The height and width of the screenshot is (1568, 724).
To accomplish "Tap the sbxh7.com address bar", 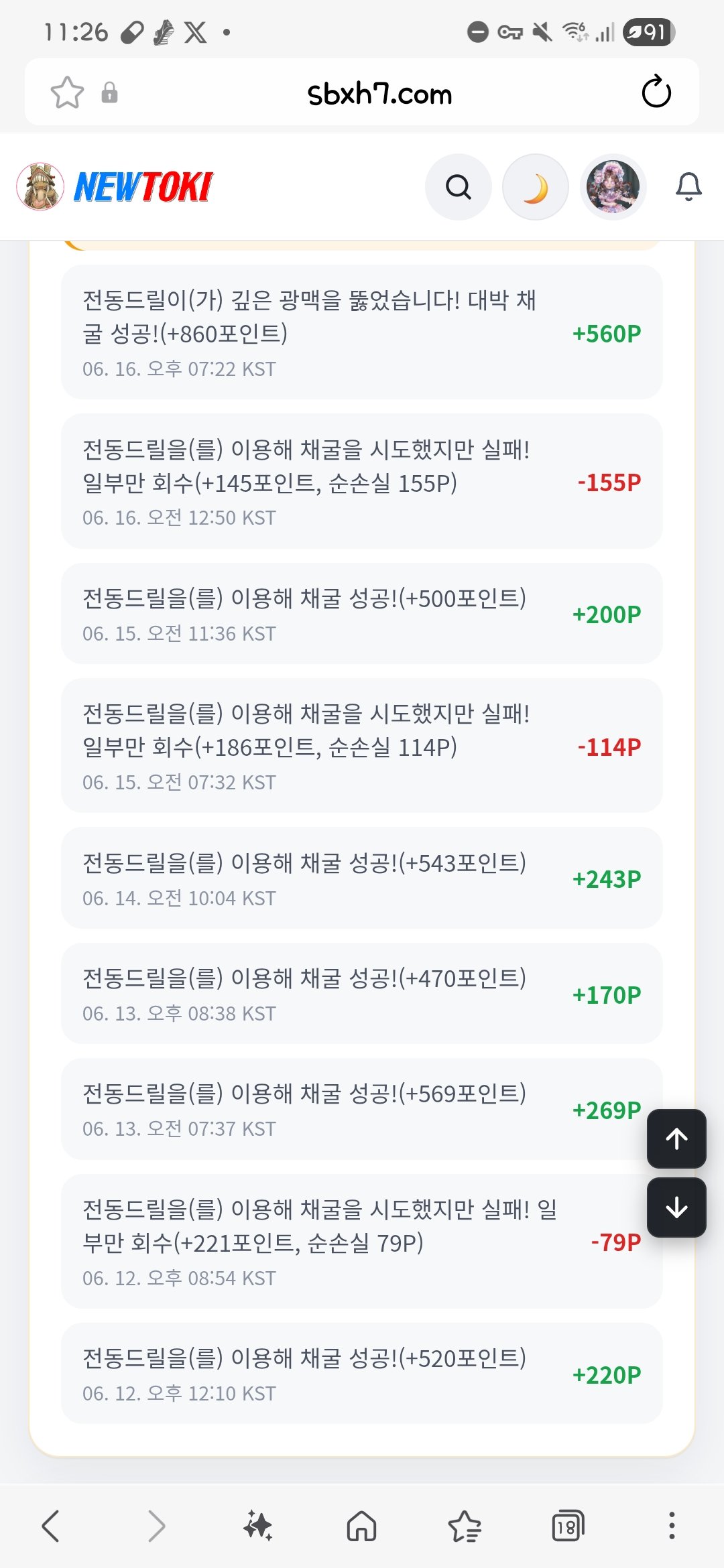I will (x=379, y=94).
